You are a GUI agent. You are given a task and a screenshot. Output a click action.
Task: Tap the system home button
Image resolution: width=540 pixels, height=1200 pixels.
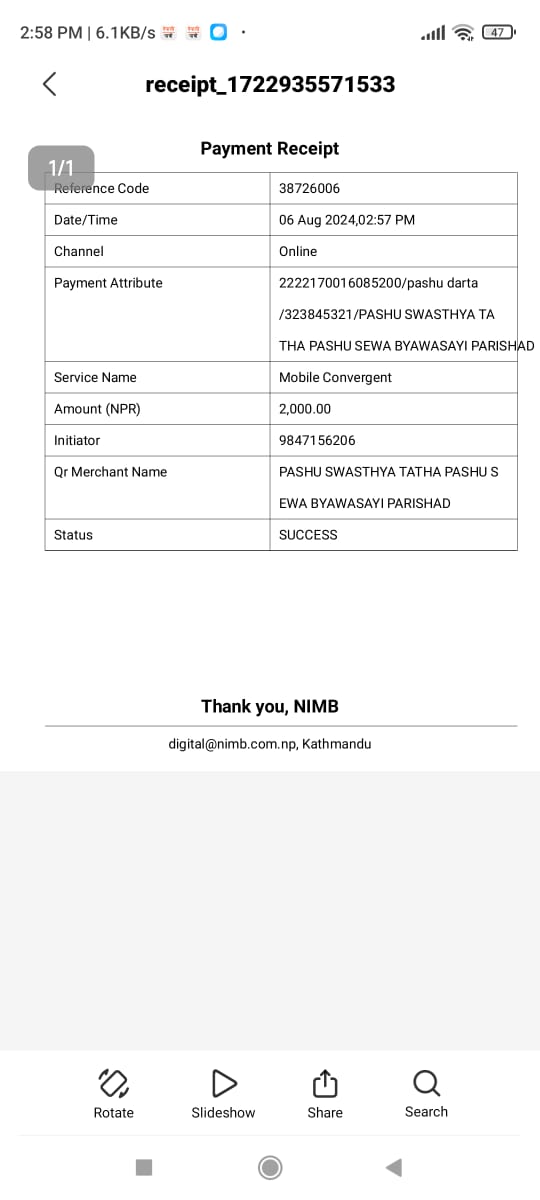tap(270, 1167)
